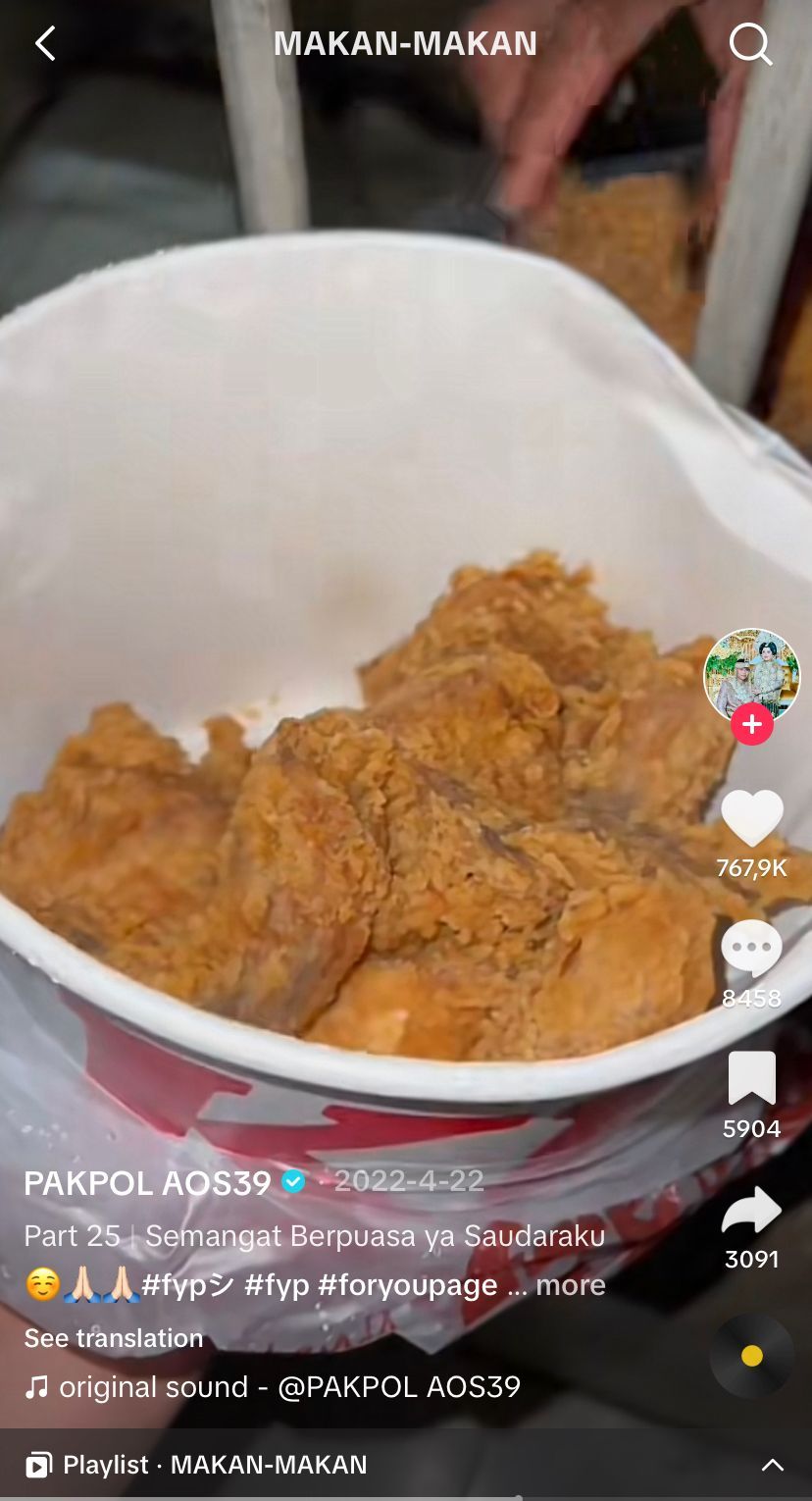Image resolution: width=812 pixels, height=1501 pixels.
Task: Open the comments bubble
Action: (751, 949)
